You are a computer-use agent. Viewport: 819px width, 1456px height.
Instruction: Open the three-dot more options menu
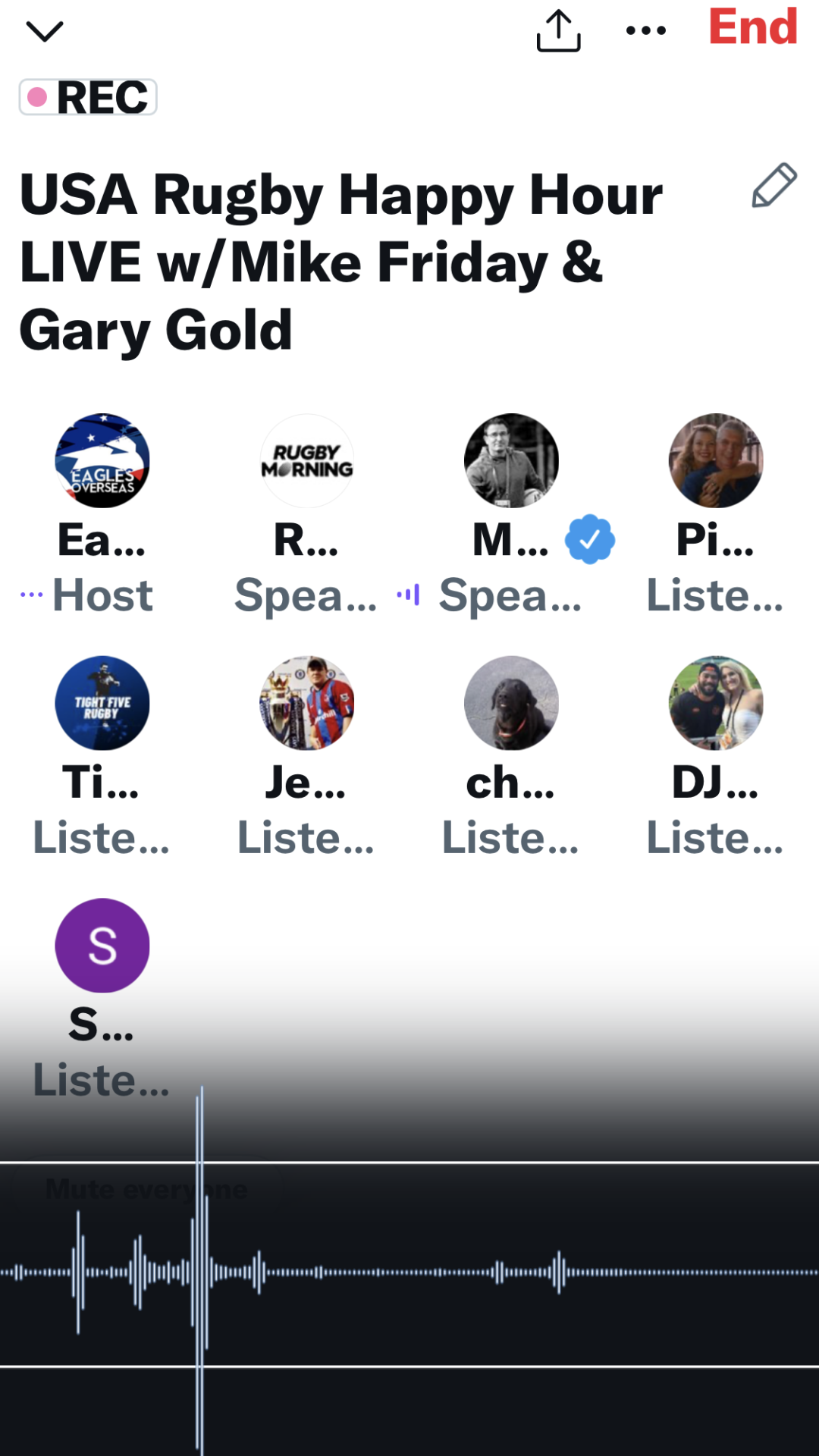645,31
